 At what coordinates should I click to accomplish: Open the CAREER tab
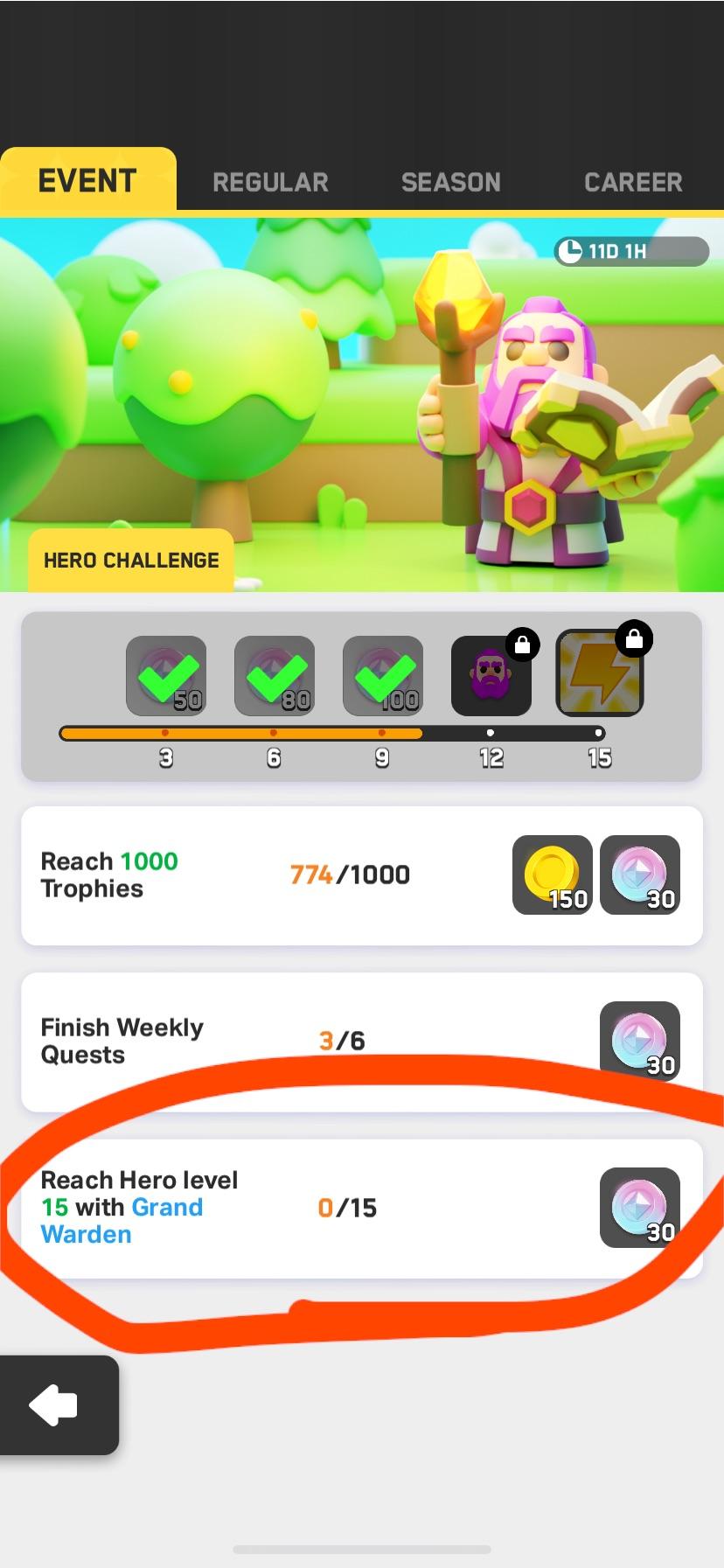[634, 181]
